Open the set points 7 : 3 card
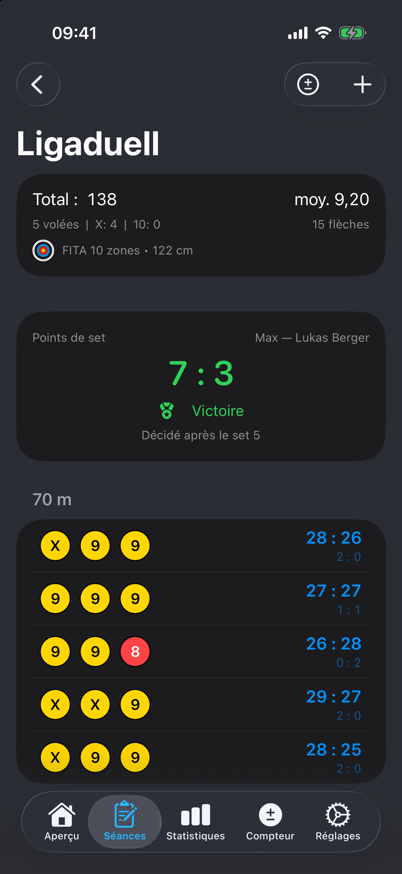 point(201,386)
